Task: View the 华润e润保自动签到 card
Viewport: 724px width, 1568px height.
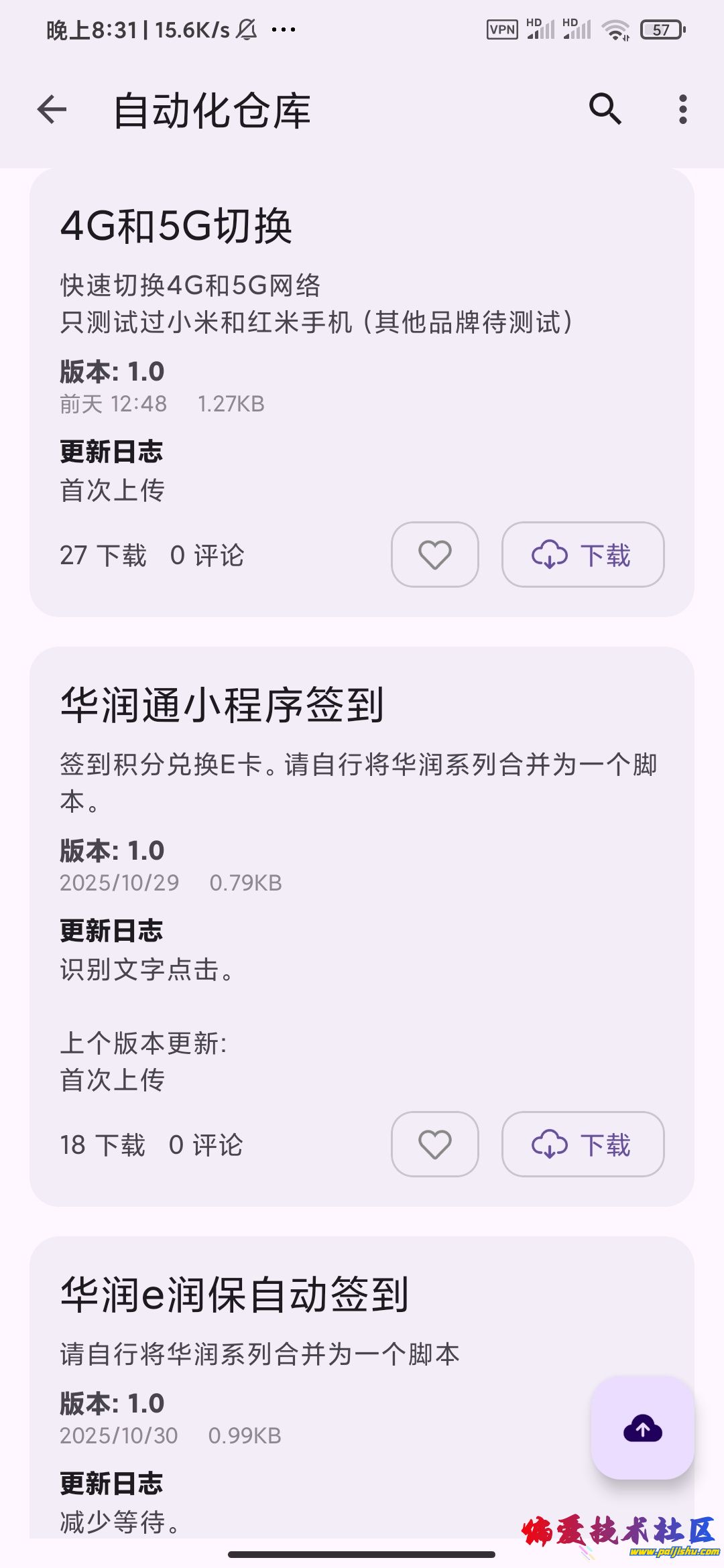Action: pos(235,1295)
